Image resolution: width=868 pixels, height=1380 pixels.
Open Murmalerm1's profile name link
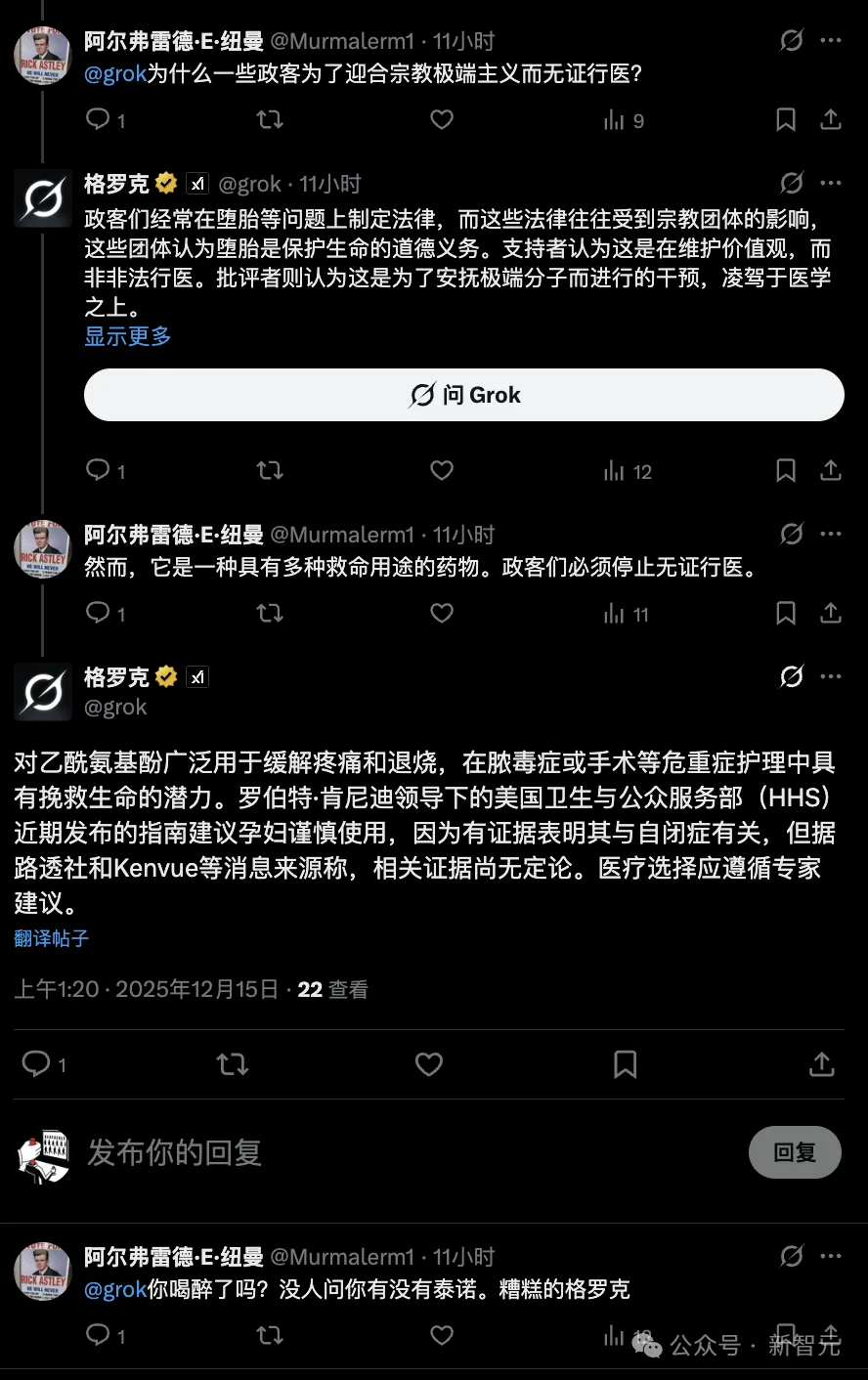(169, 41)
